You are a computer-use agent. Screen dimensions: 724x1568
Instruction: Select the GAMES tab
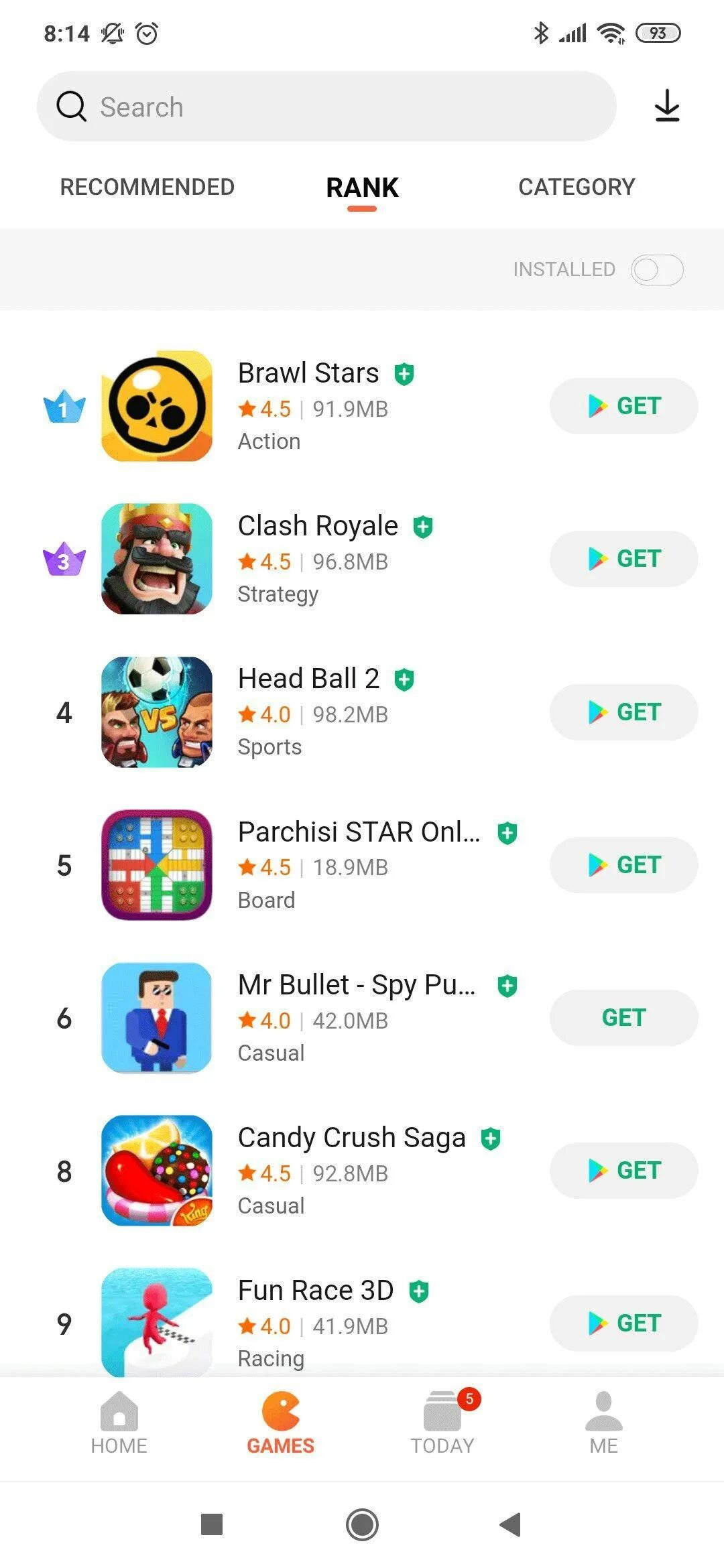coord(280,1422)
